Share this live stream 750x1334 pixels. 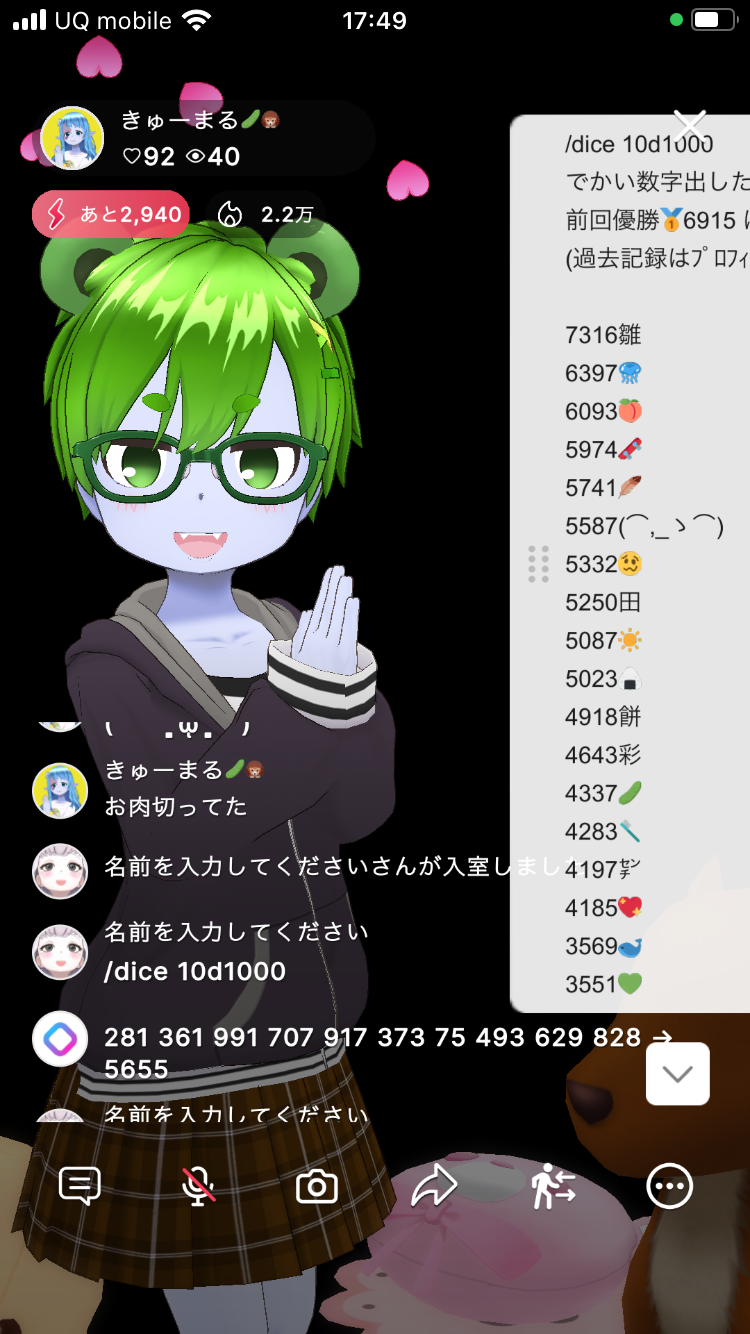point(434,1186)
